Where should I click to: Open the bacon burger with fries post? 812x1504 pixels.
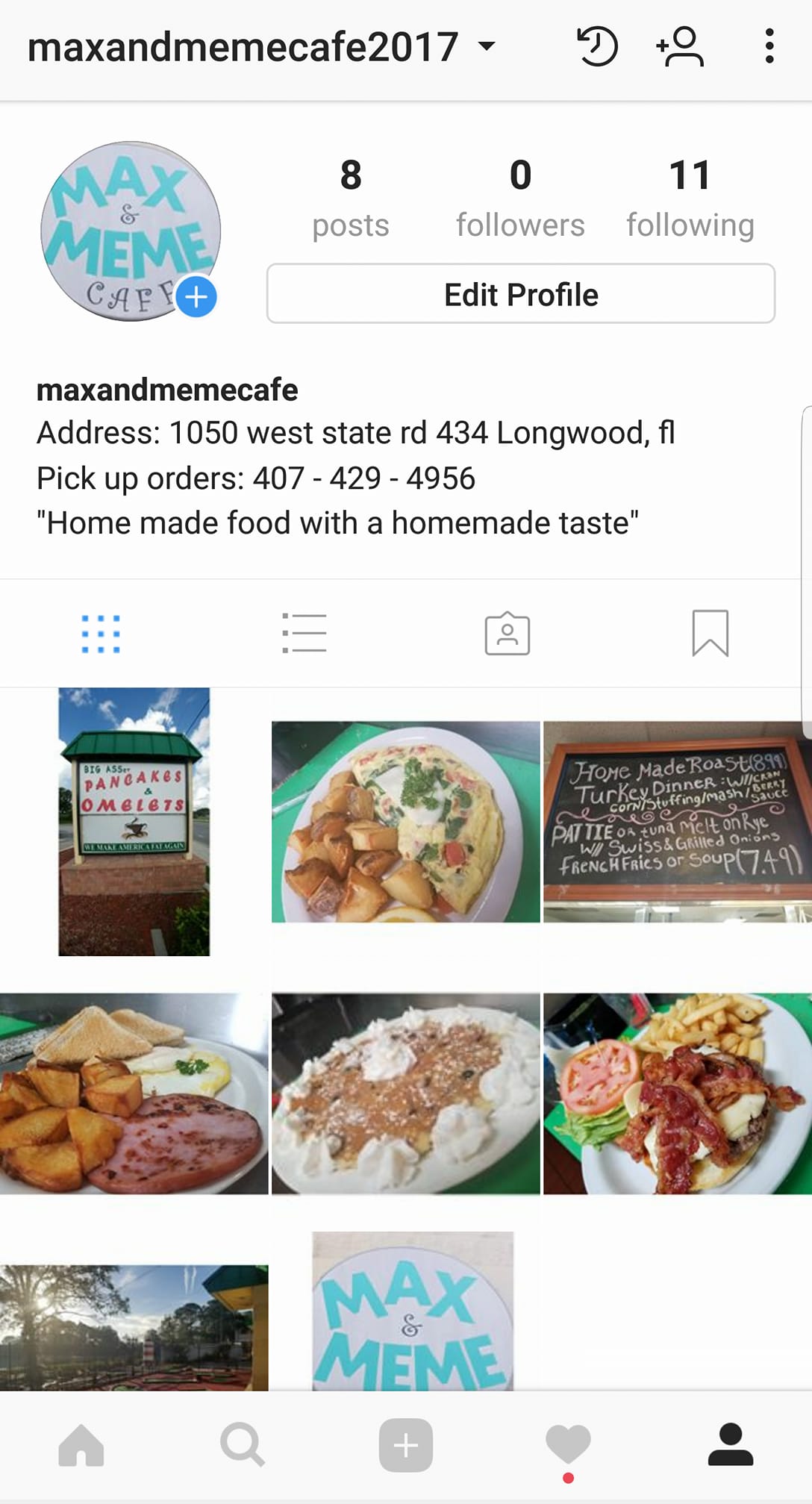point(678,1093)
